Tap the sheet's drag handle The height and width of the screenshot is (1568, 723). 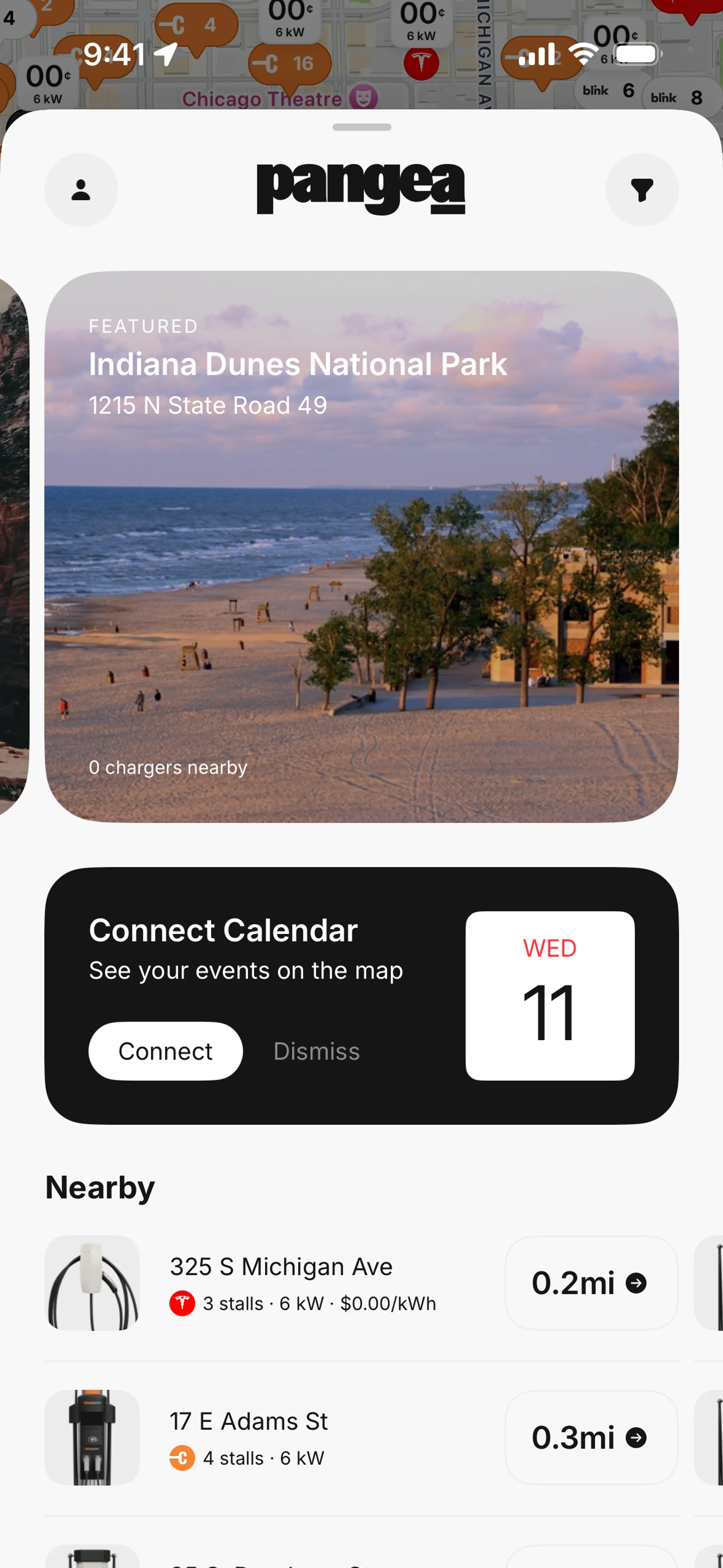(361, 127)
